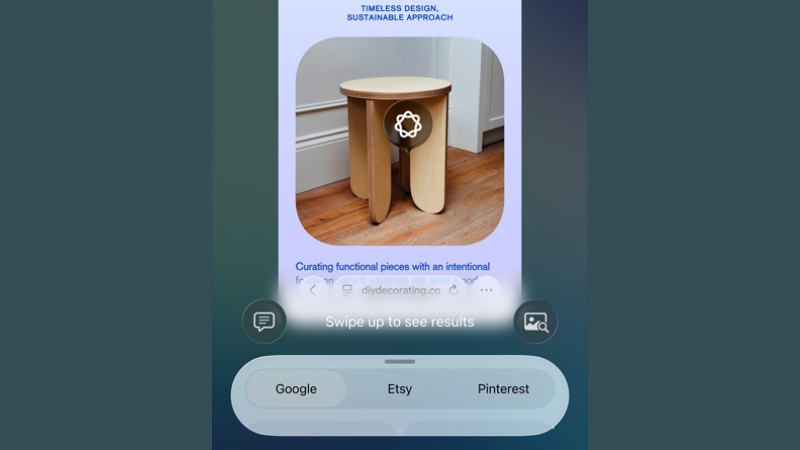The image size is (800, 450).
Task: Tap the Apple Intelligence icon on the stool
Action: (407, 125)
